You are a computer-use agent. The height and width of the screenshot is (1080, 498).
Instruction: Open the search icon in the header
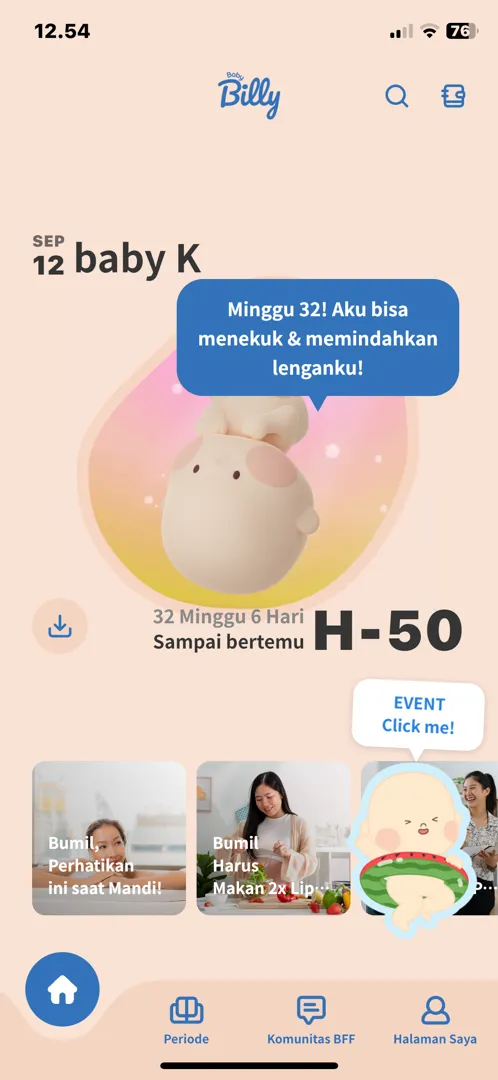coord(397,96)
